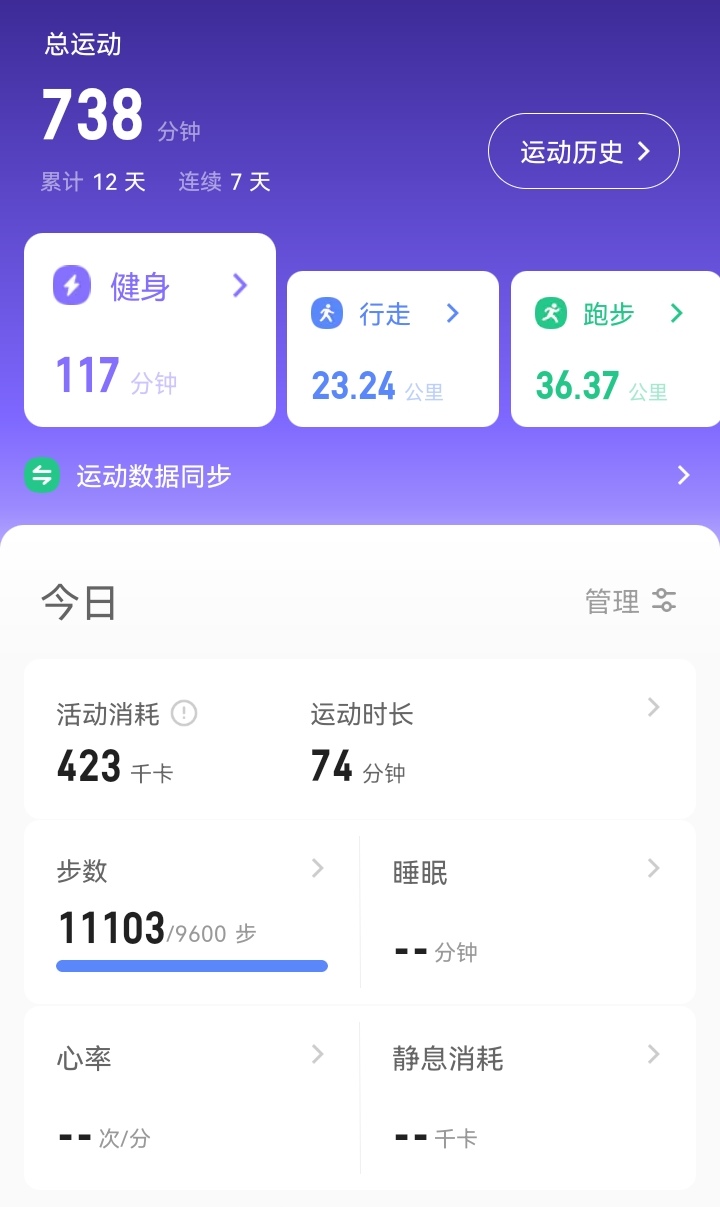The height and width of the screenshot is (1207, 720).
Task: Open the 静息消耗 resting calories card
Action: pos(528,1098)
